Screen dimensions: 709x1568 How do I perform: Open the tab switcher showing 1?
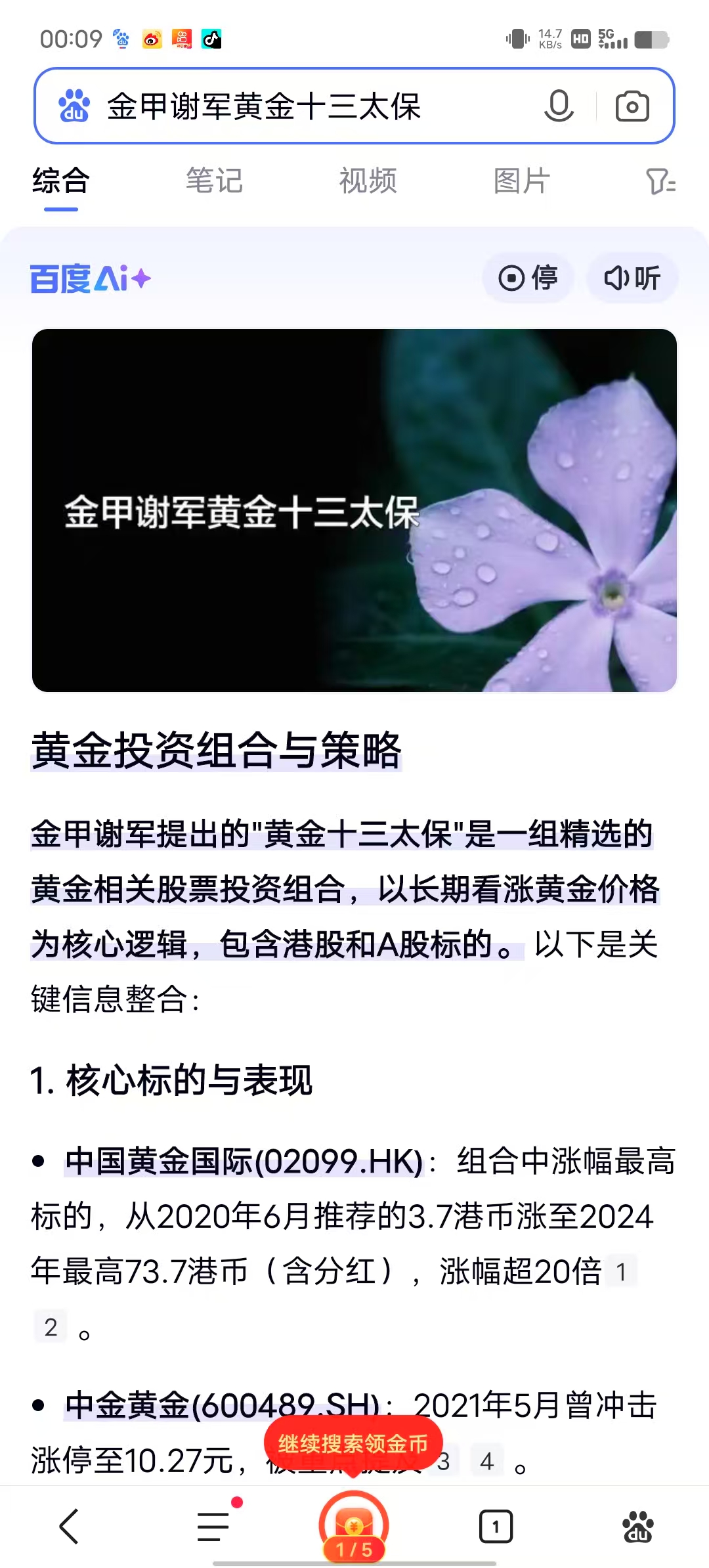tap(496, 1527)
